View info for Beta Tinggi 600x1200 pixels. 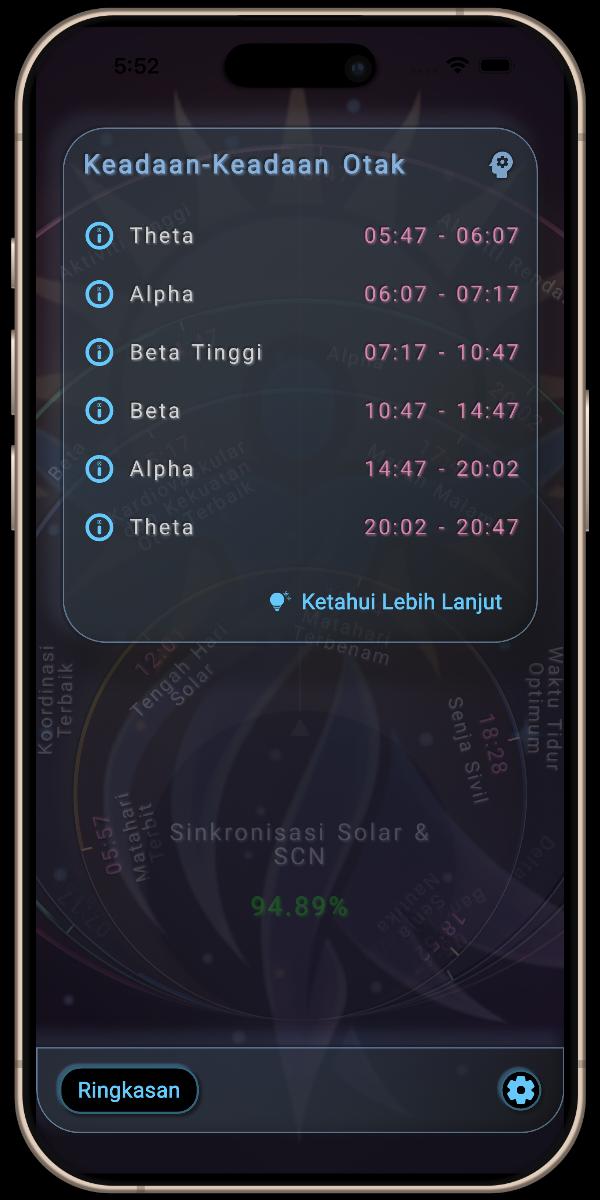(99, 352)
